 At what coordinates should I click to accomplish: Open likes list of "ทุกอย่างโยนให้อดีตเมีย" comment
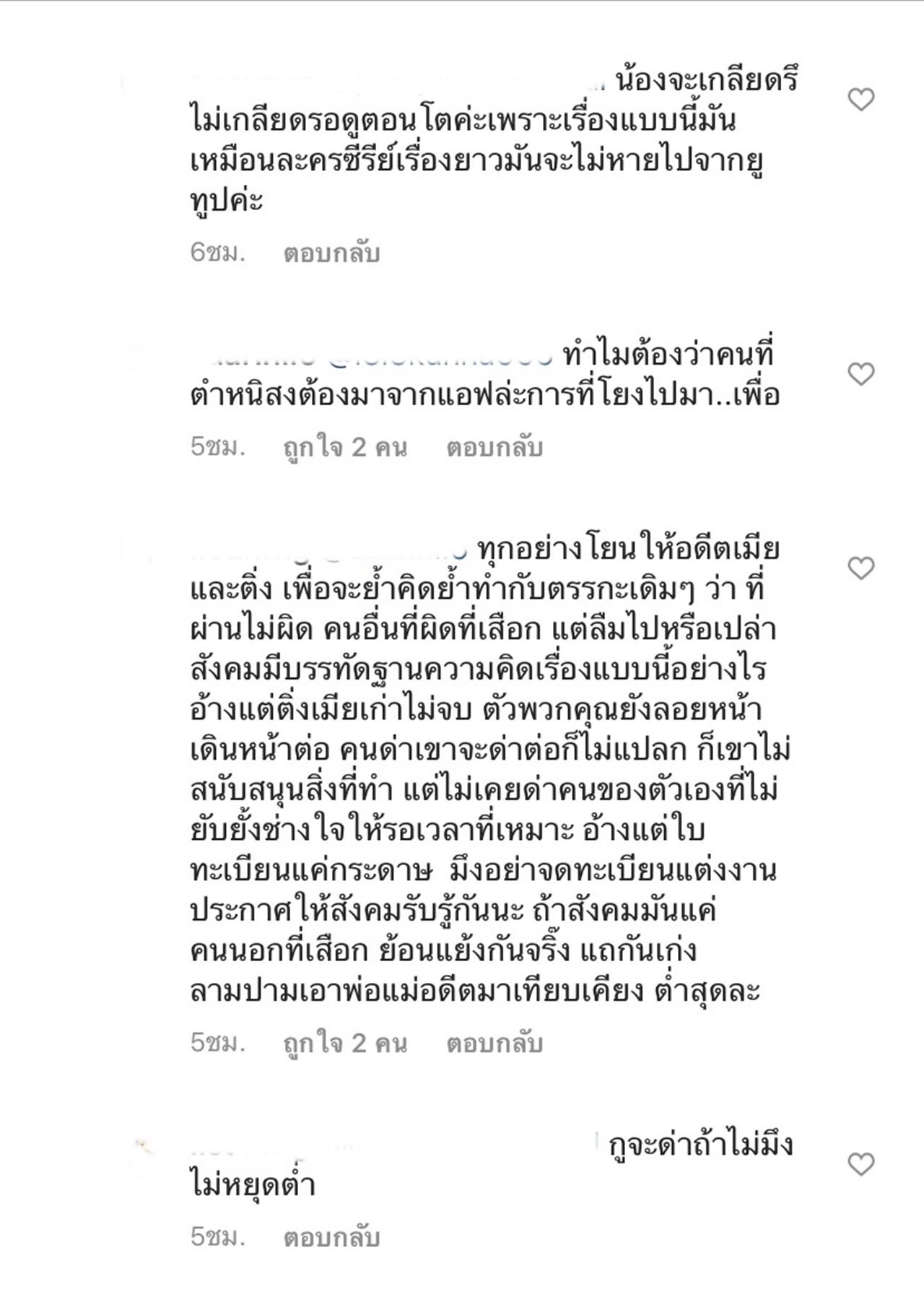(x=344, y=1043)
